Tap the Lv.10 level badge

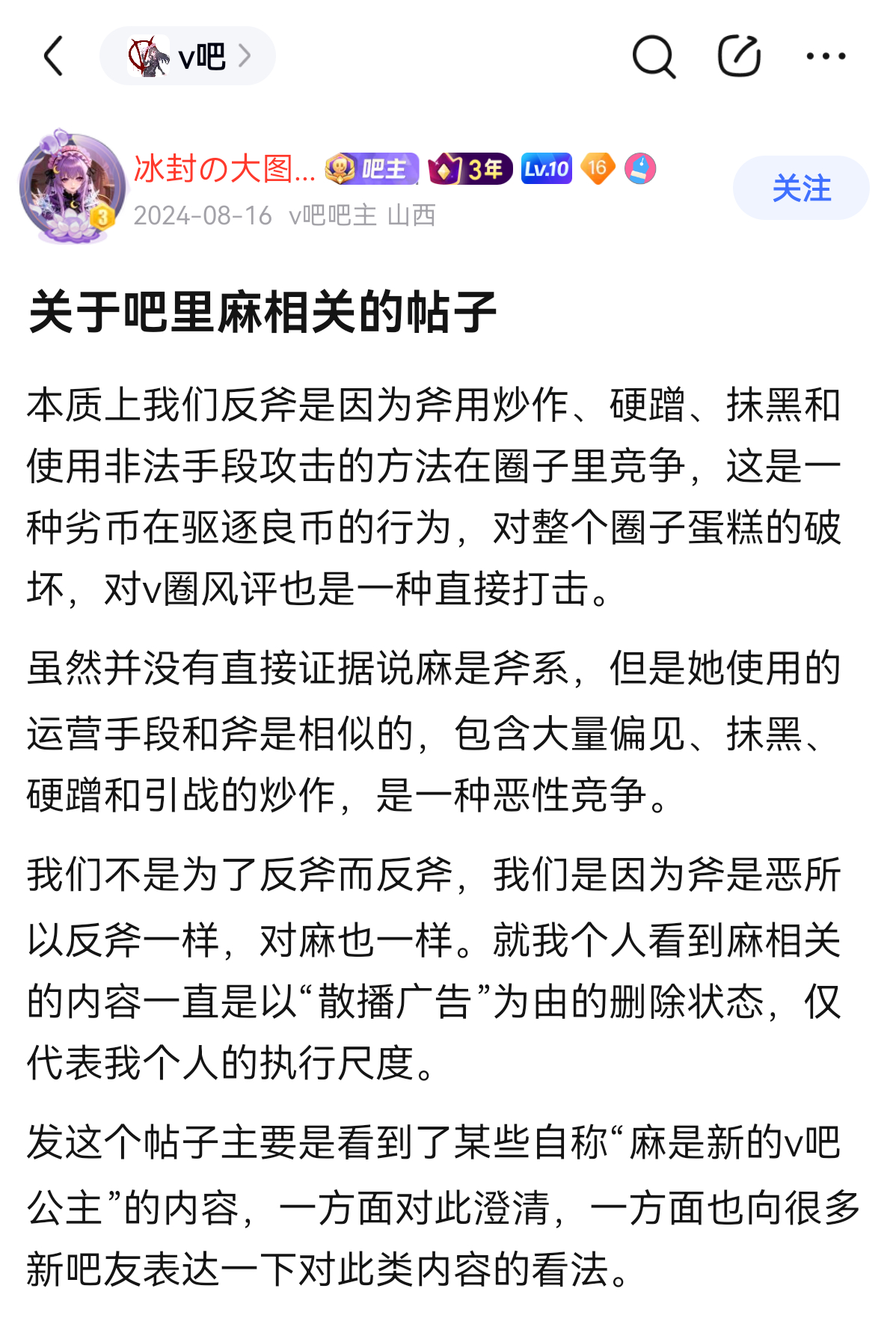[x=547, y=169]
